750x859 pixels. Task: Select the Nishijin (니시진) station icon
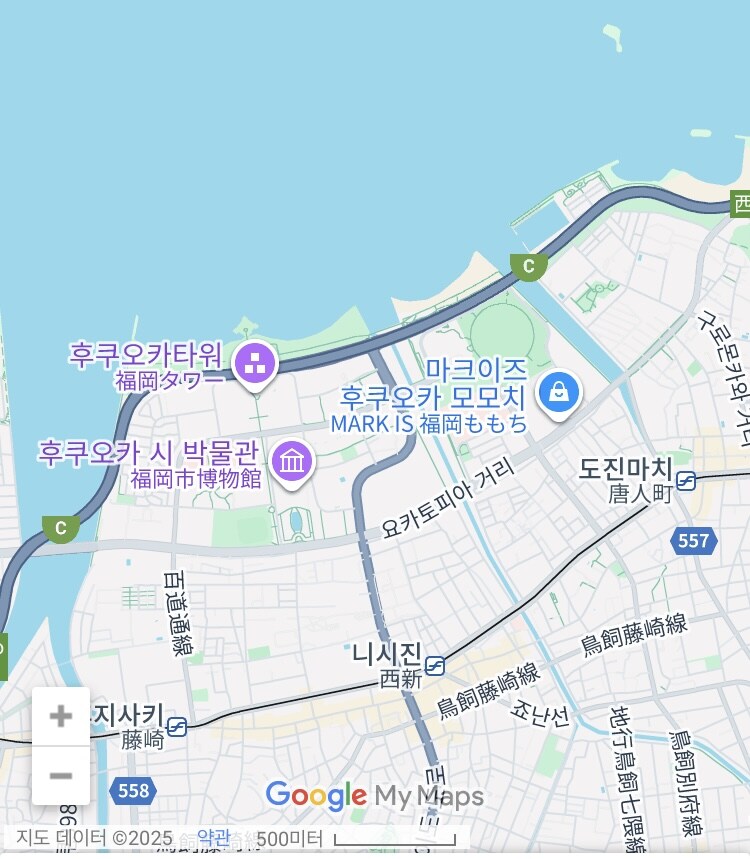(x=435, y=666)
